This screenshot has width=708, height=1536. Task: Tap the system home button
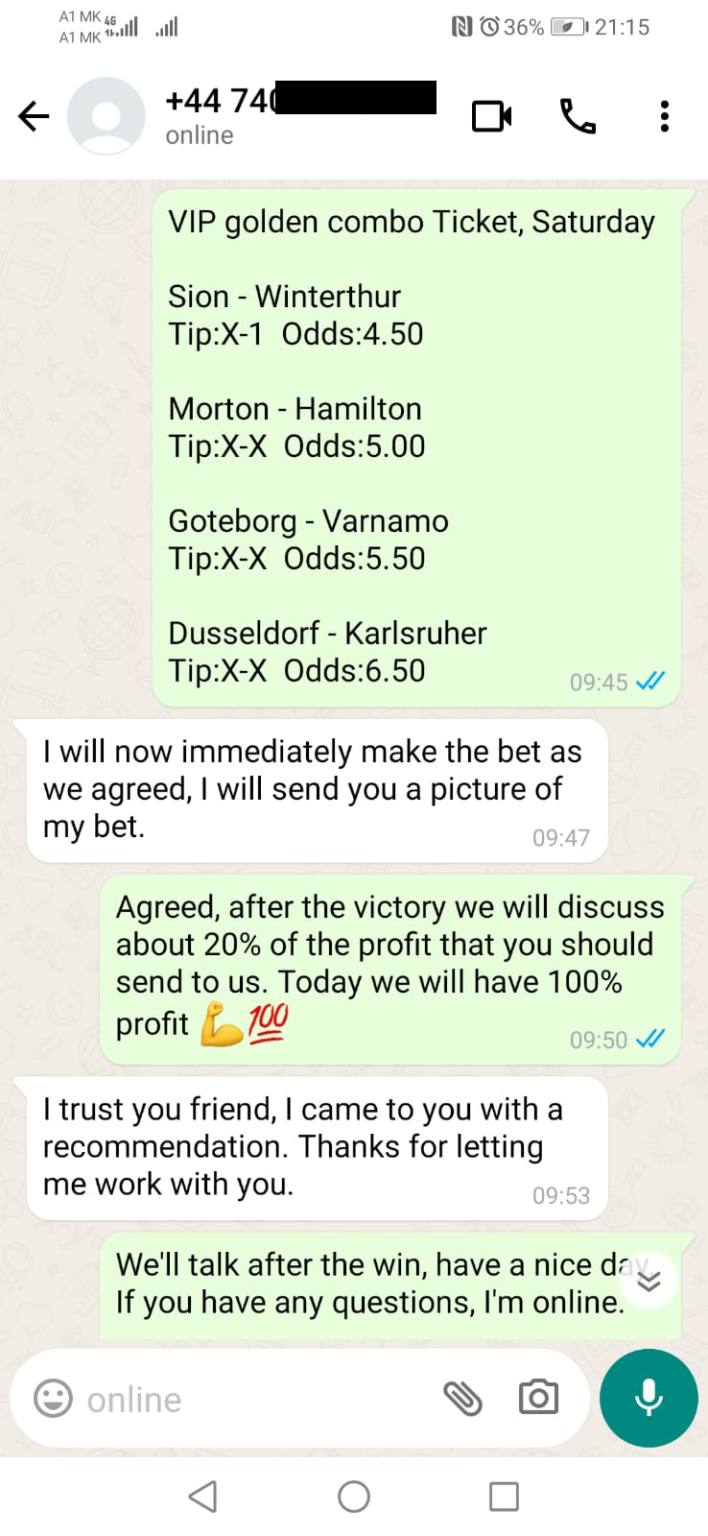coord(354,1496)
